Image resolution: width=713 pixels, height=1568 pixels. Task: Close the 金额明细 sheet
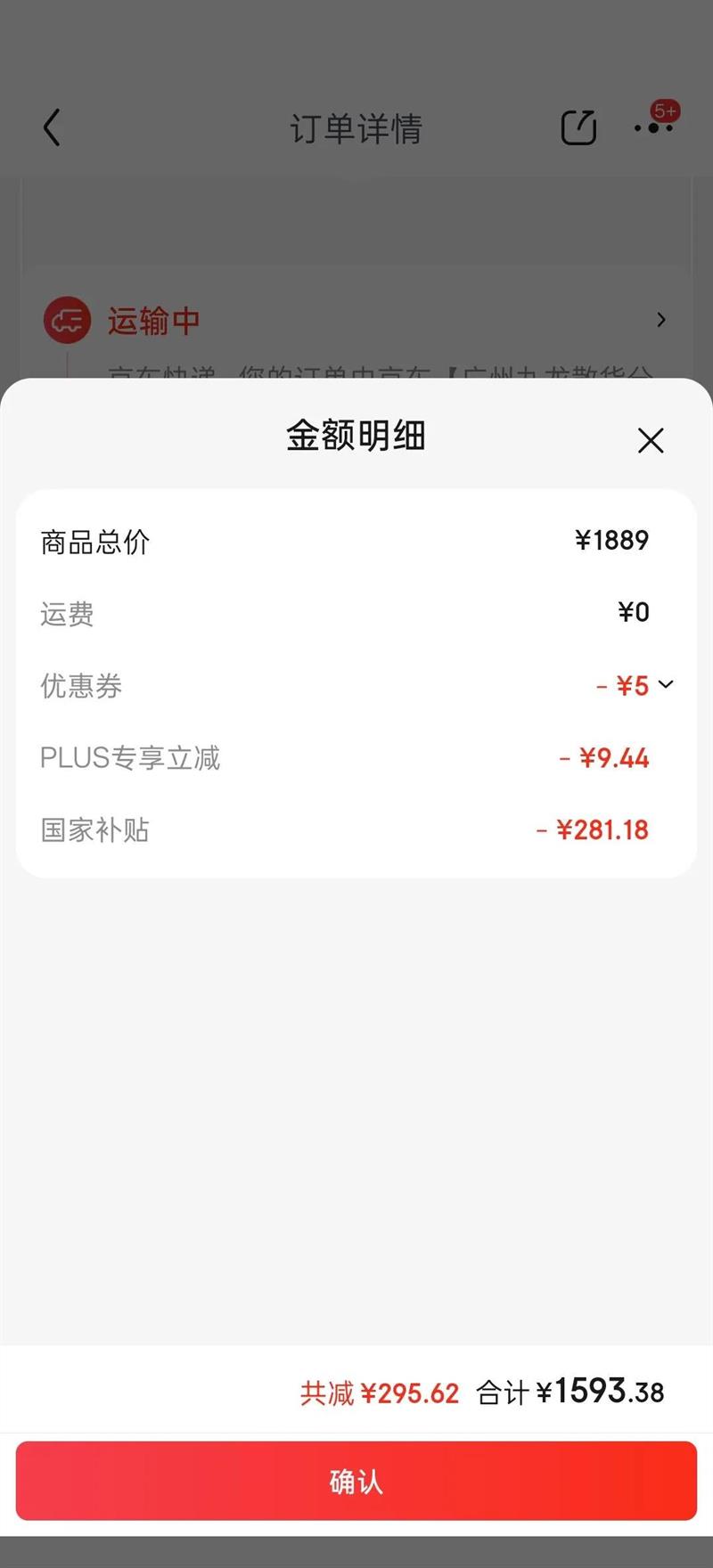coord(651,440)
